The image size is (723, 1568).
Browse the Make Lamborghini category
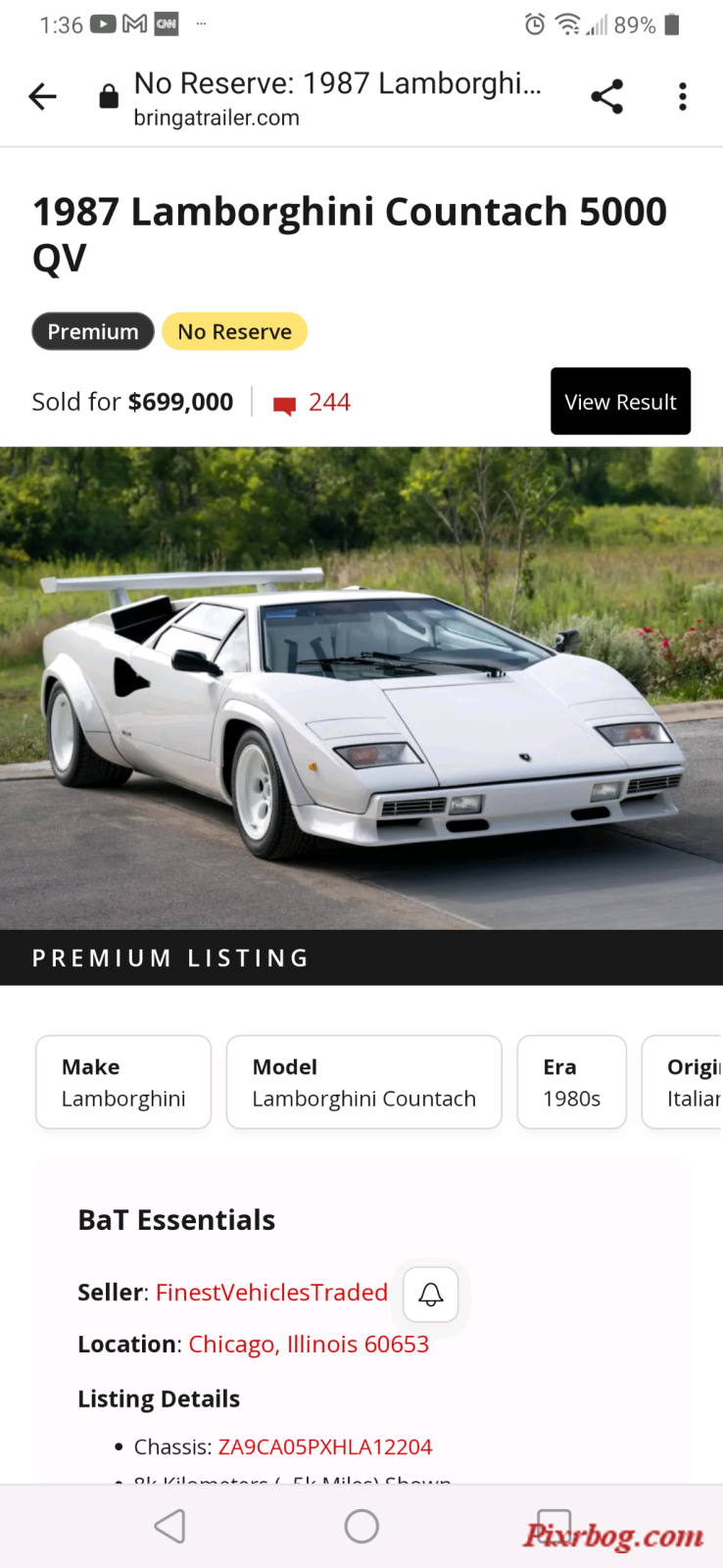[x=123, y=1082]
